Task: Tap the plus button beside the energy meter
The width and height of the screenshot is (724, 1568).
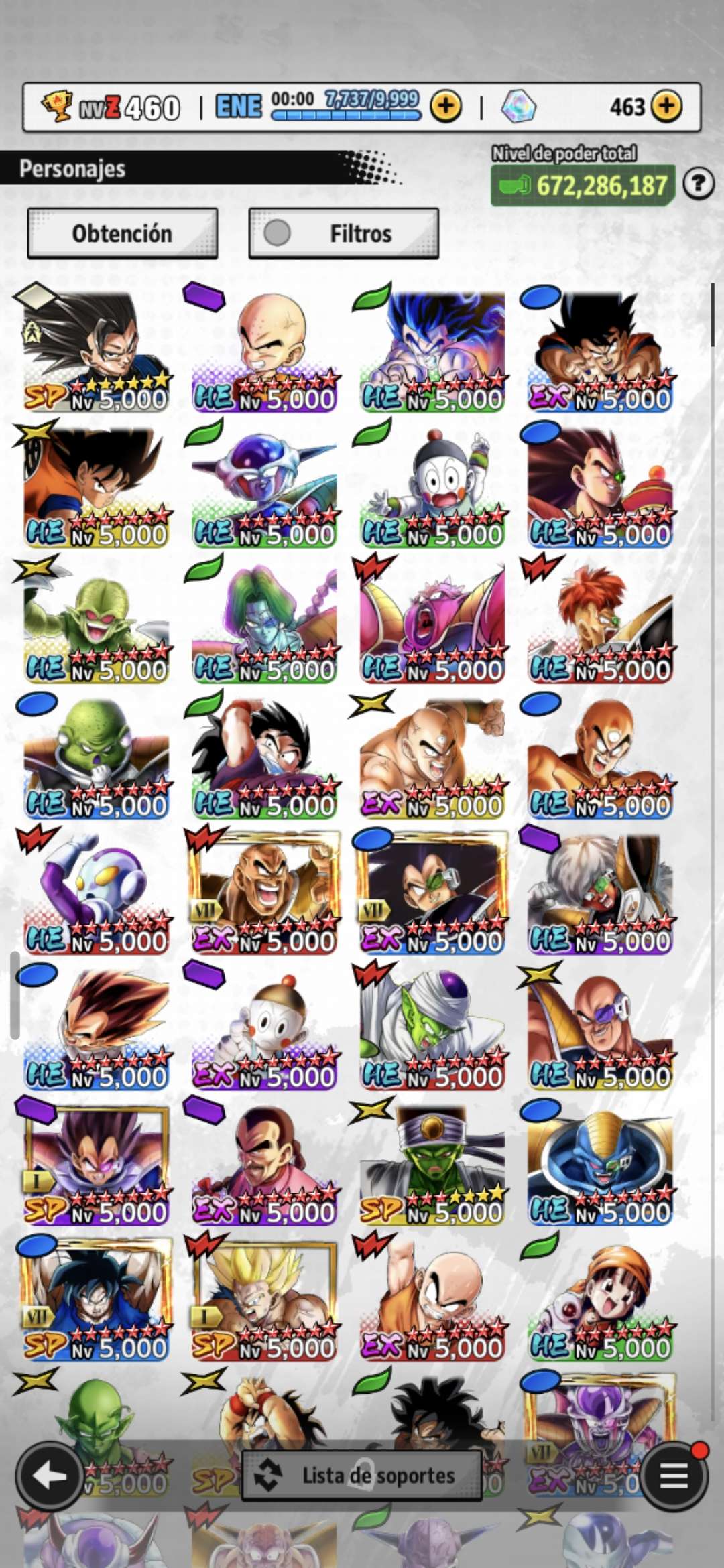Action: point(446,106)
